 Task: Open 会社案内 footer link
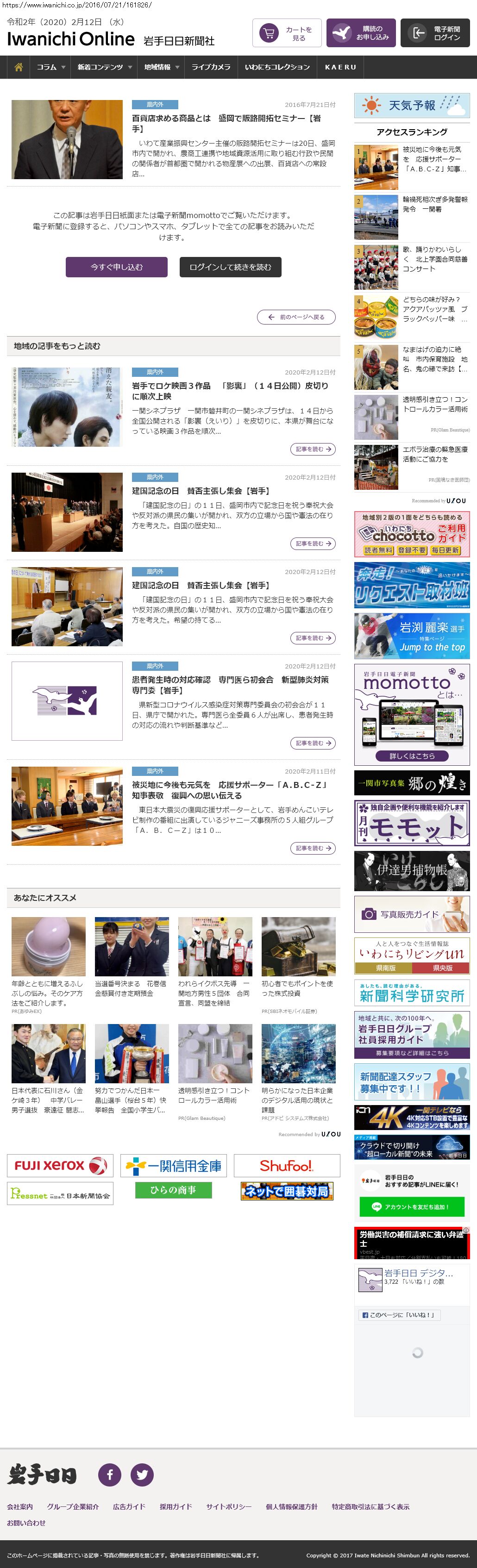point(20,1506)
